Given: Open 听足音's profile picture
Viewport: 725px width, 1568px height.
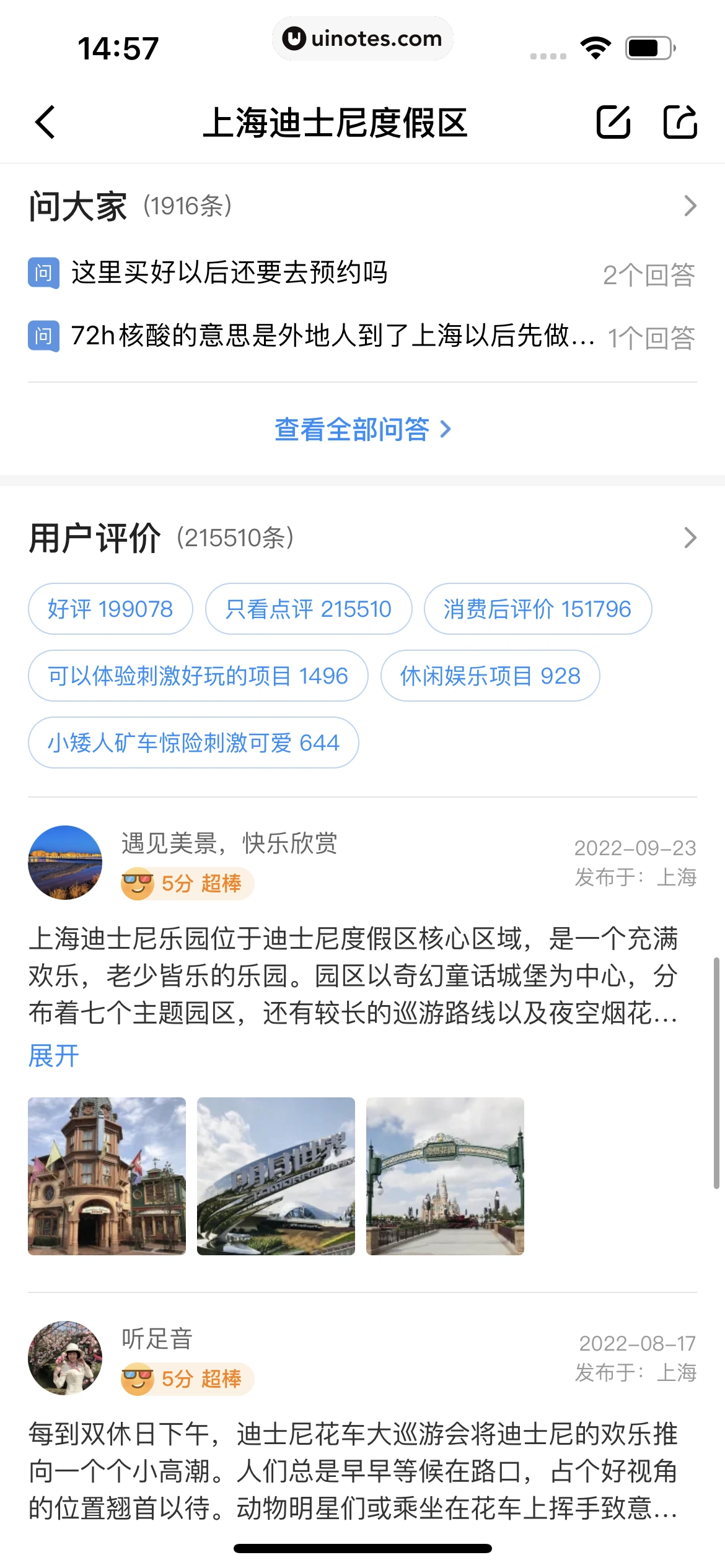Looking at the screenshot, I should pyautogui.click(x=65, y=1358).
